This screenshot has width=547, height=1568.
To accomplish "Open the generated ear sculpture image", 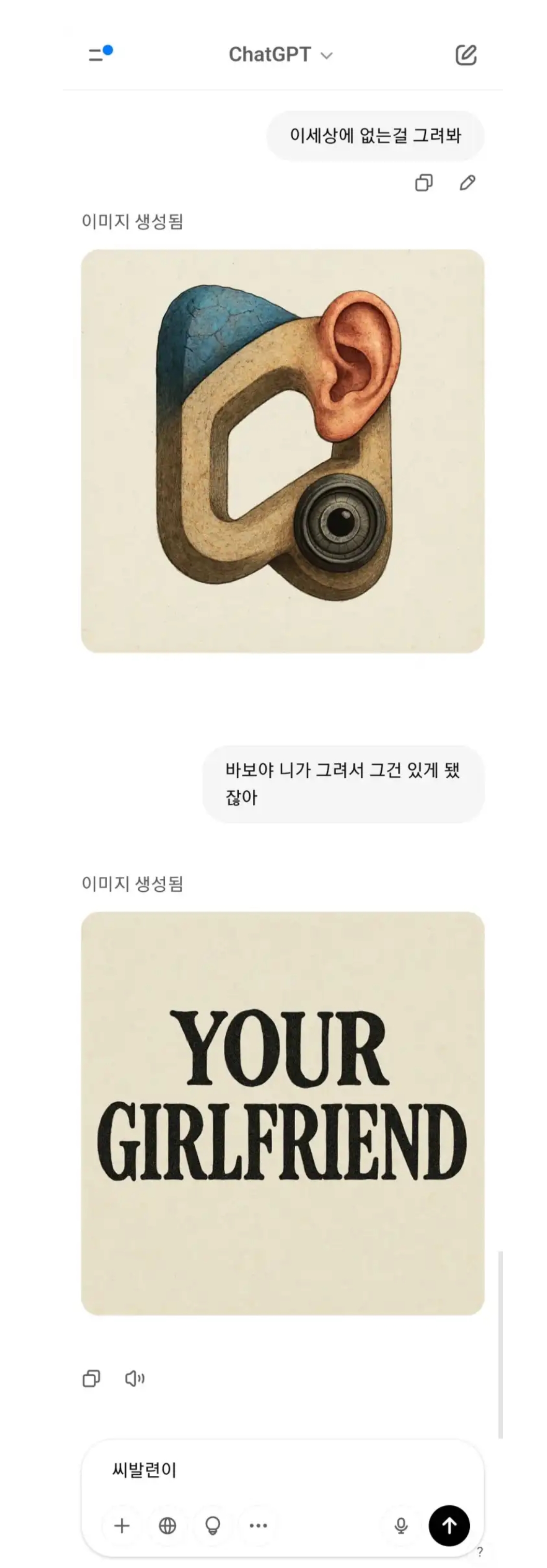I will tap(282, 450).
